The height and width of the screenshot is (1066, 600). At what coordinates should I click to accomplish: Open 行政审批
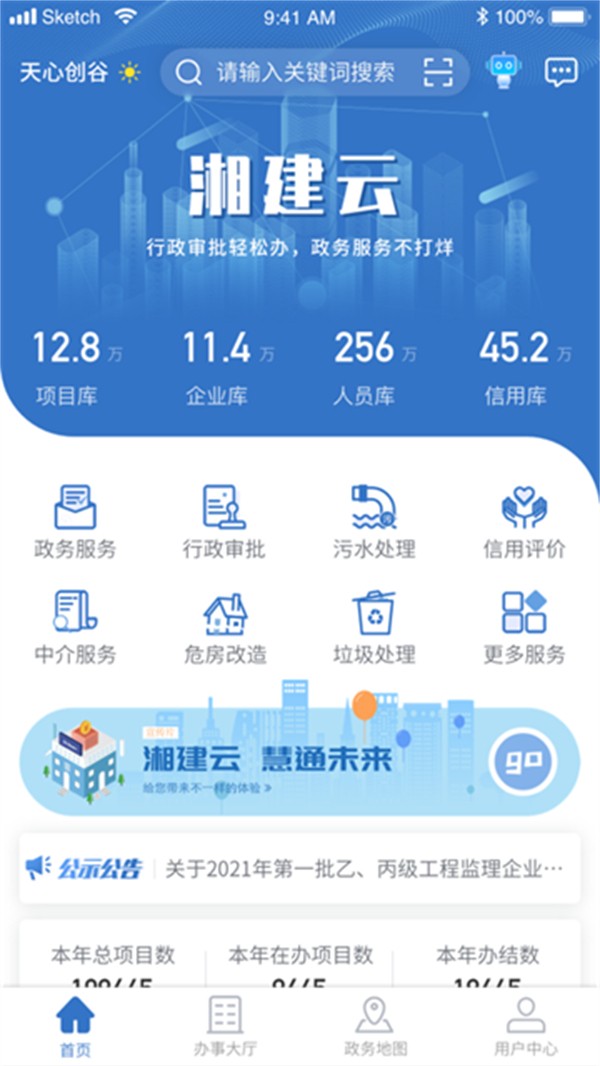coord(224,521)
